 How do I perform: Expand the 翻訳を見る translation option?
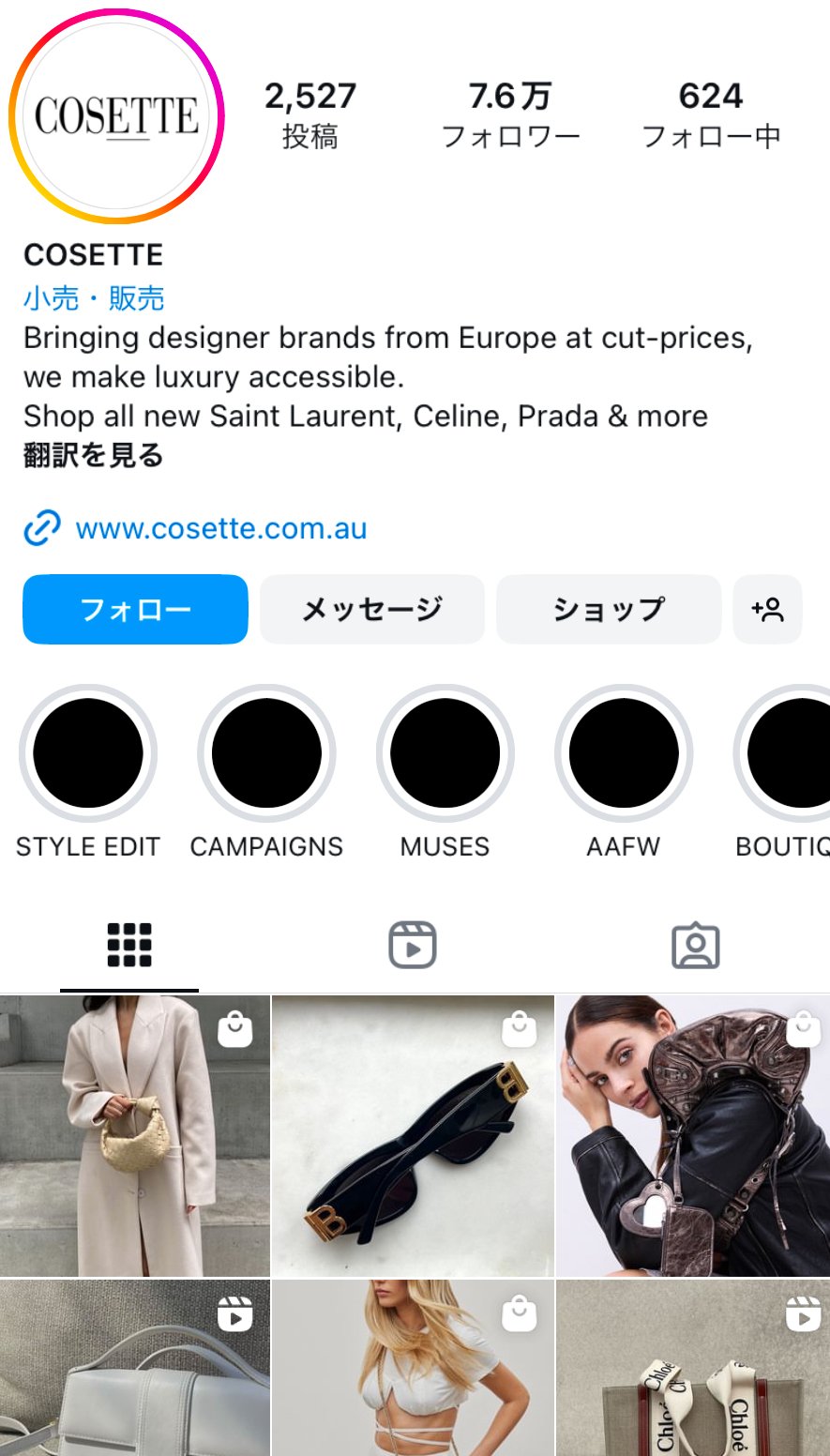tap(92, 456)
